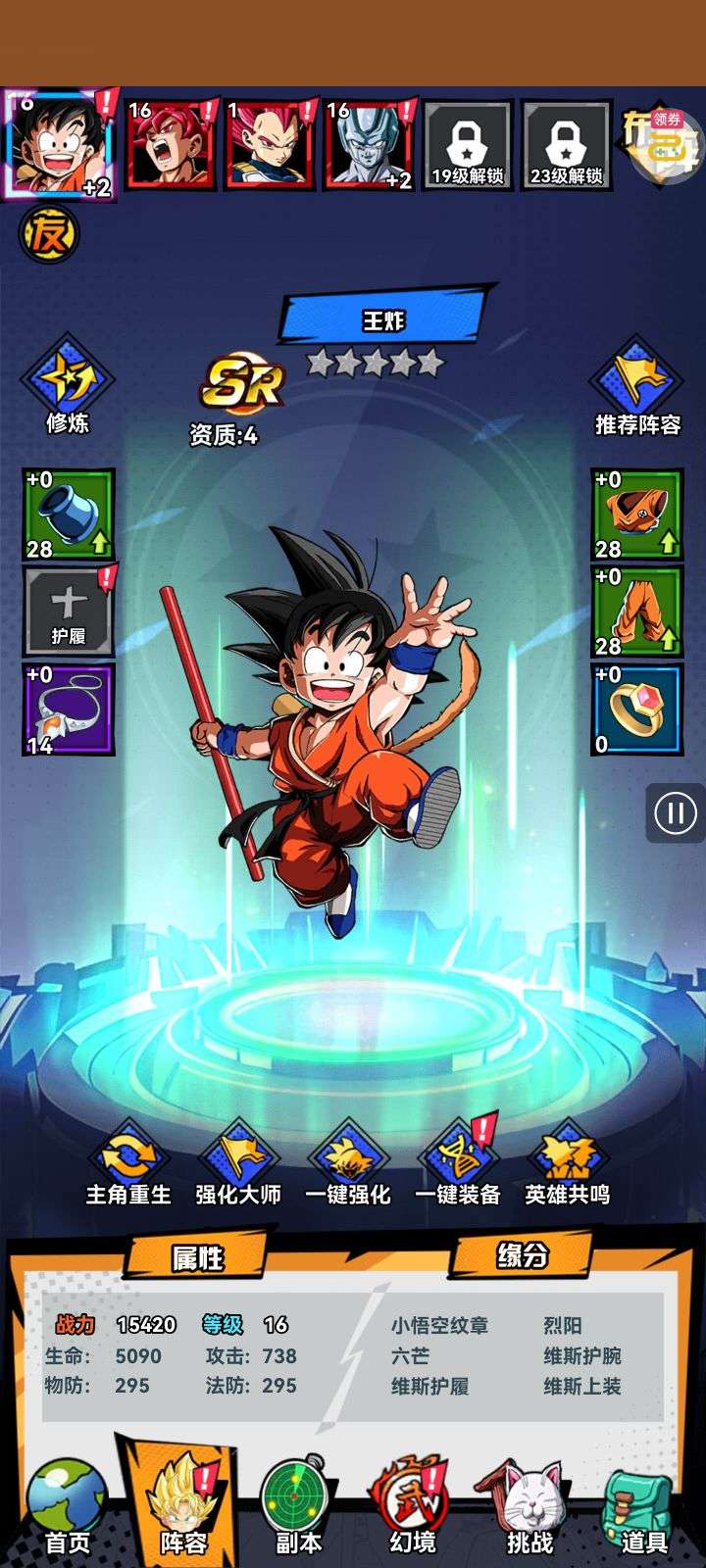Screen dimensions: 706x1568
Task: Go to 首页 home tab
Action: pyautogui.click(x=67, y=1509)
